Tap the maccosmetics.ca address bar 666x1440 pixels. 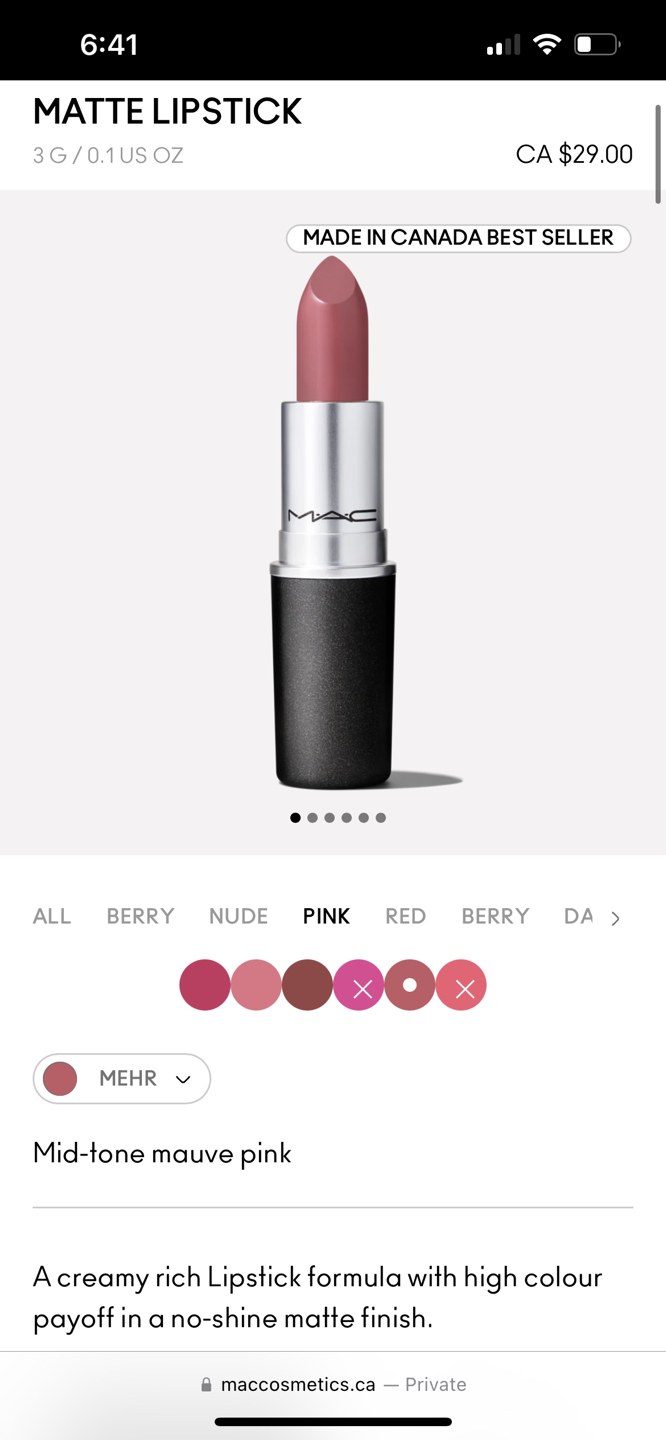click(333, 1384)
